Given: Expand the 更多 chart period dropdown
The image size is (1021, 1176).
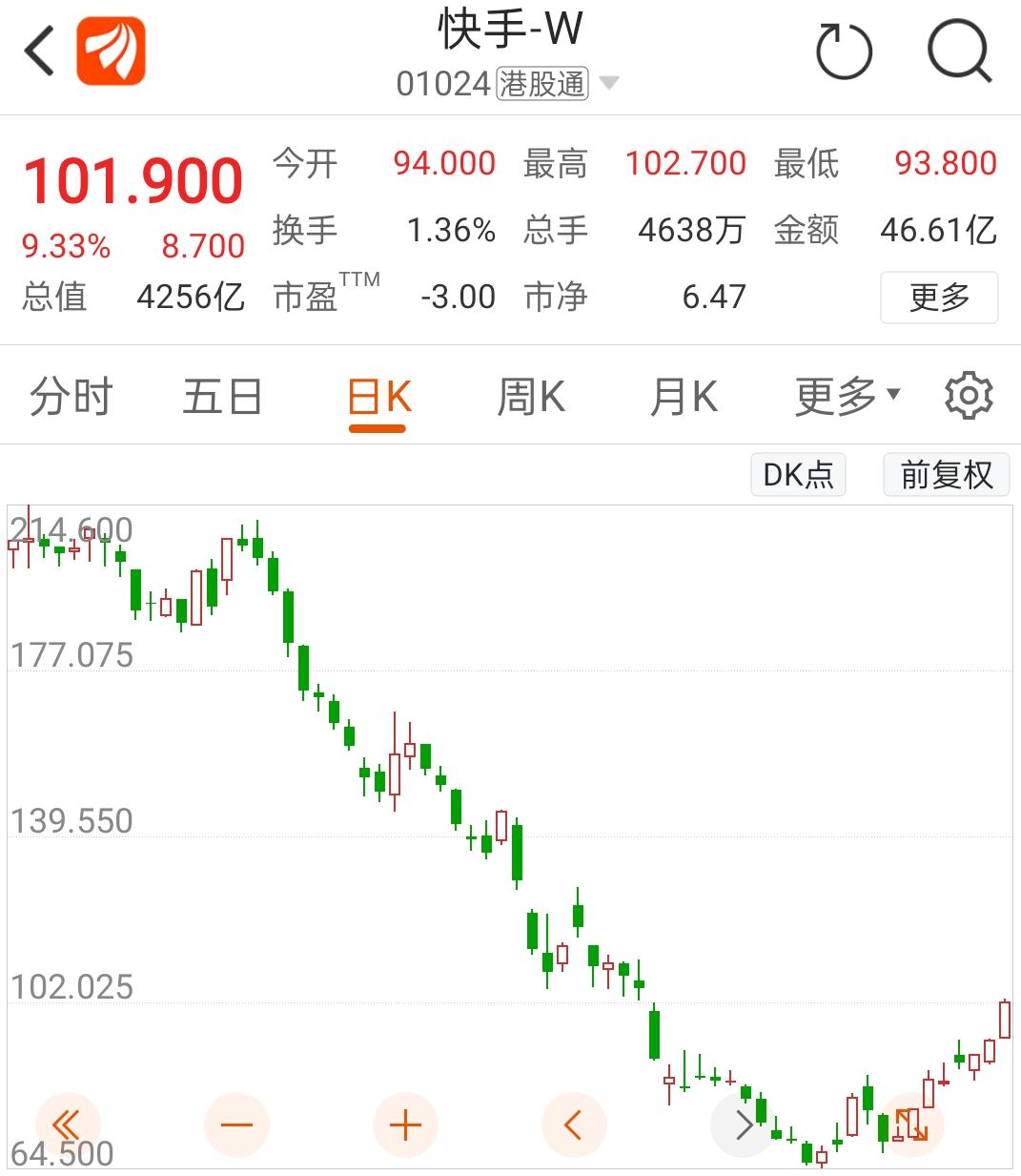Looking at the screenshot, I should 847,397.
